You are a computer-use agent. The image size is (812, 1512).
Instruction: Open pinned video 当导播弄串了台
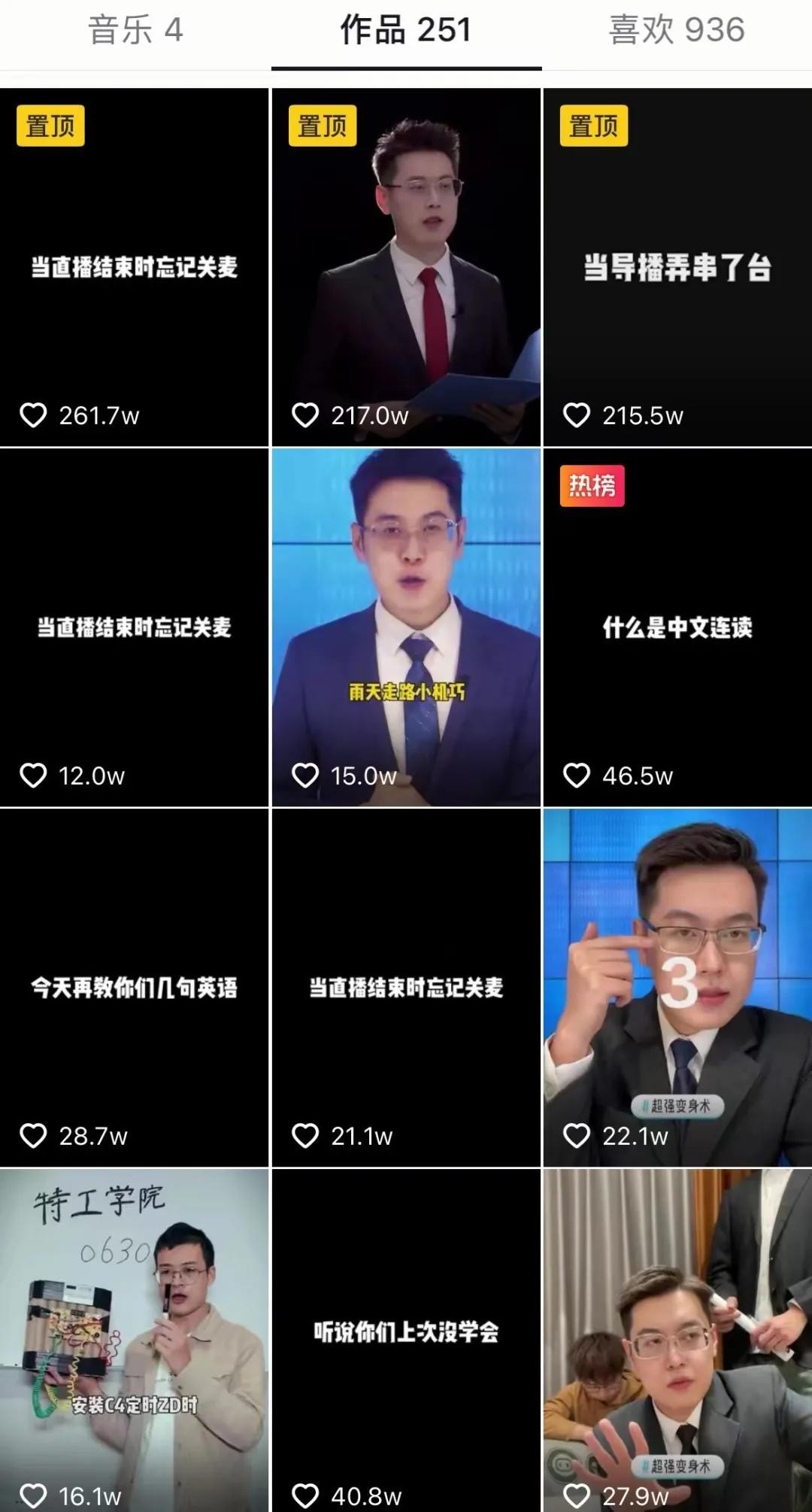(x=677, y=267)
